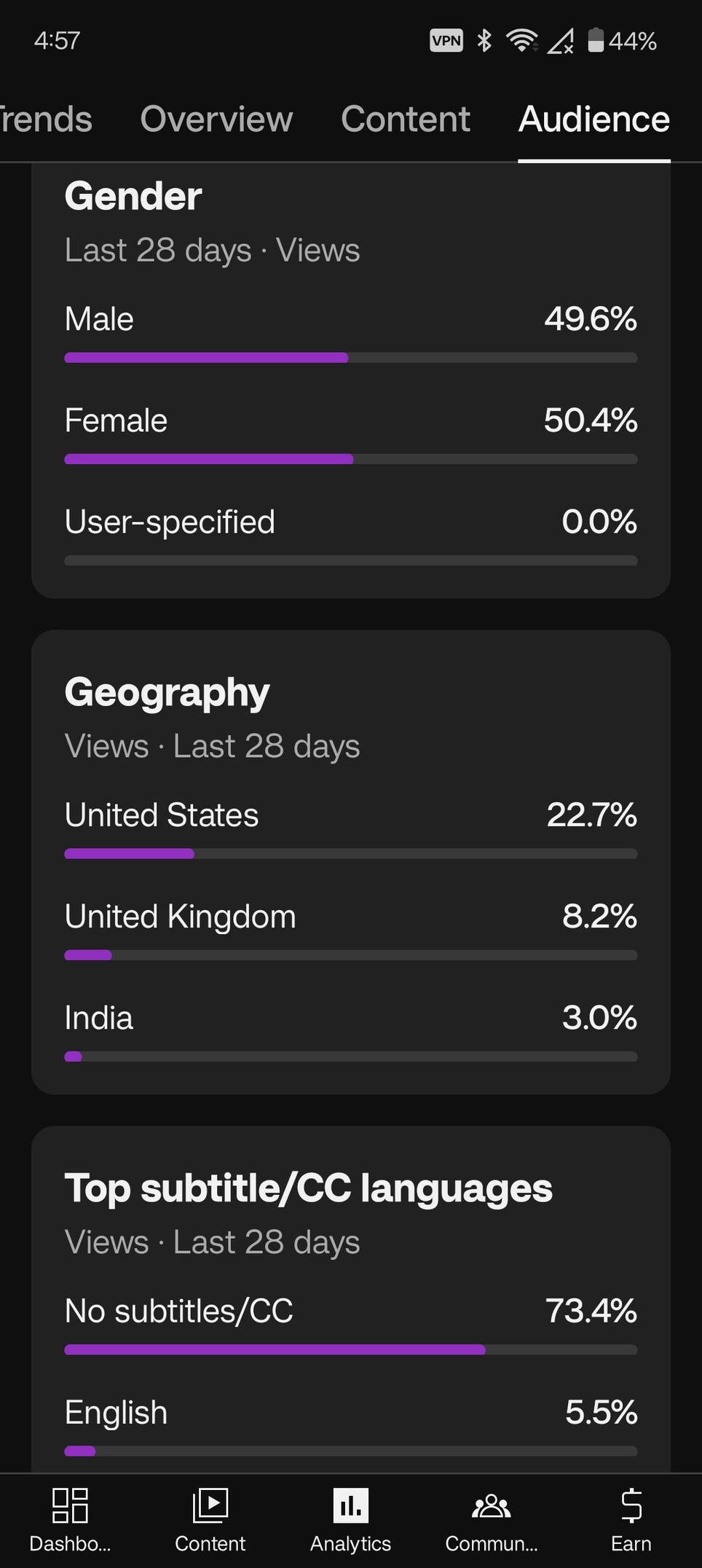Open Content in the bottom navigation bar

click(x=210, y=1521)
